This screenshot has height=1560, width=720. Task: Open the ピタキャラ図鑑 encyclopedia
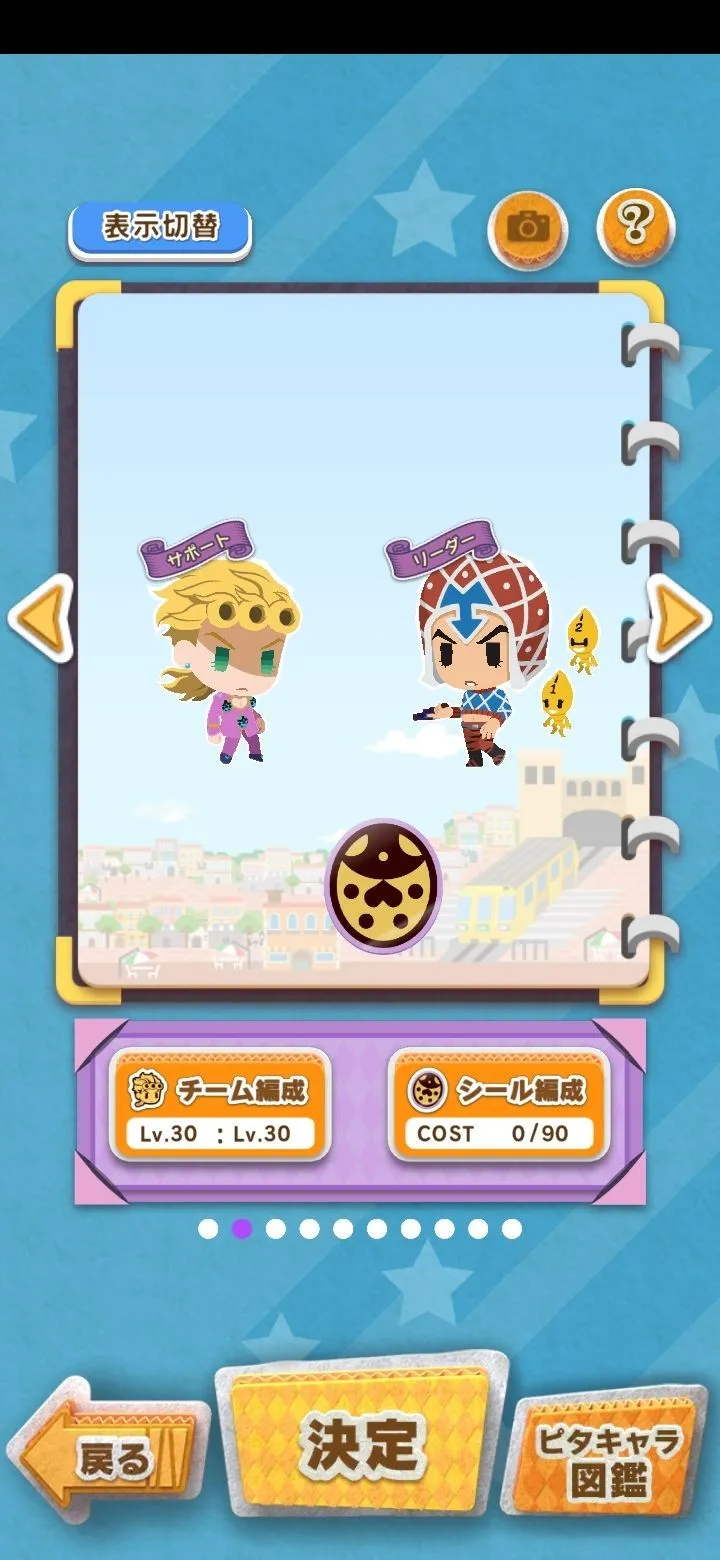(x=609, y=1459)
